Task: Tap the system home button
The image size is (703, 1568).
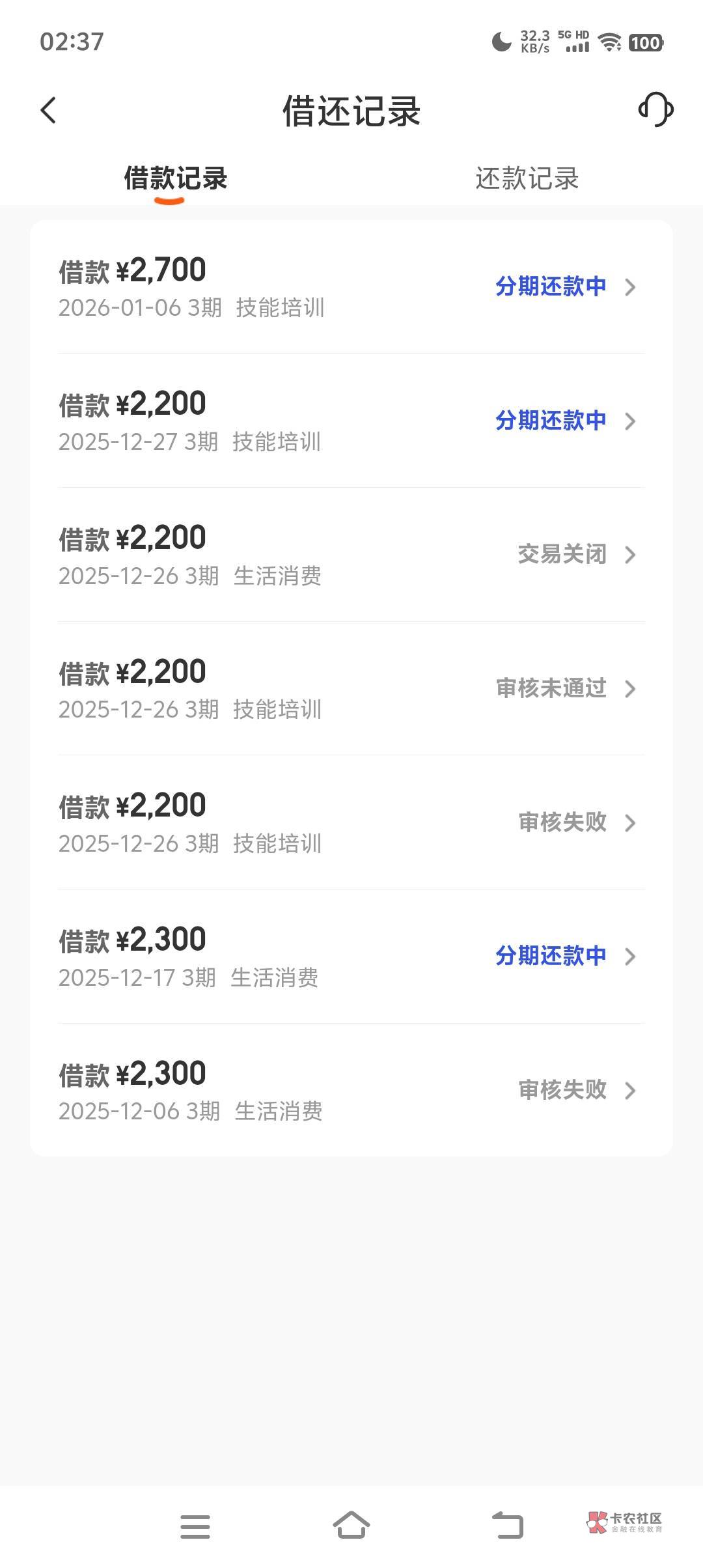Action: pyautogui.click(x=351, y=1526)
